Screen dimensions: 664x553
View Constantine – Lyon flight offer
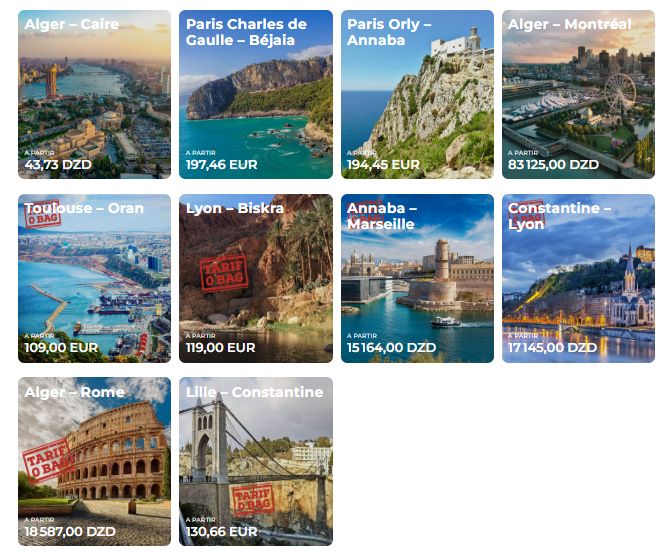pos(578,278)
